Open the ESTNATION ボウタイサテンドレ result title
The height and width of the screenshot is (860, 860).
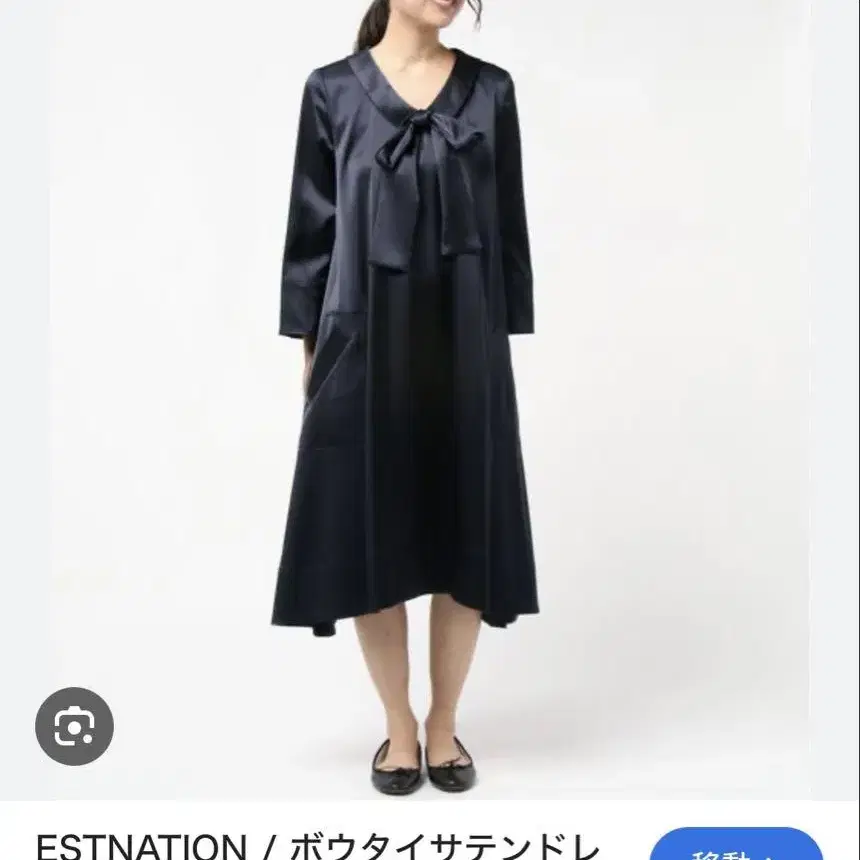(x=320, y=846)
